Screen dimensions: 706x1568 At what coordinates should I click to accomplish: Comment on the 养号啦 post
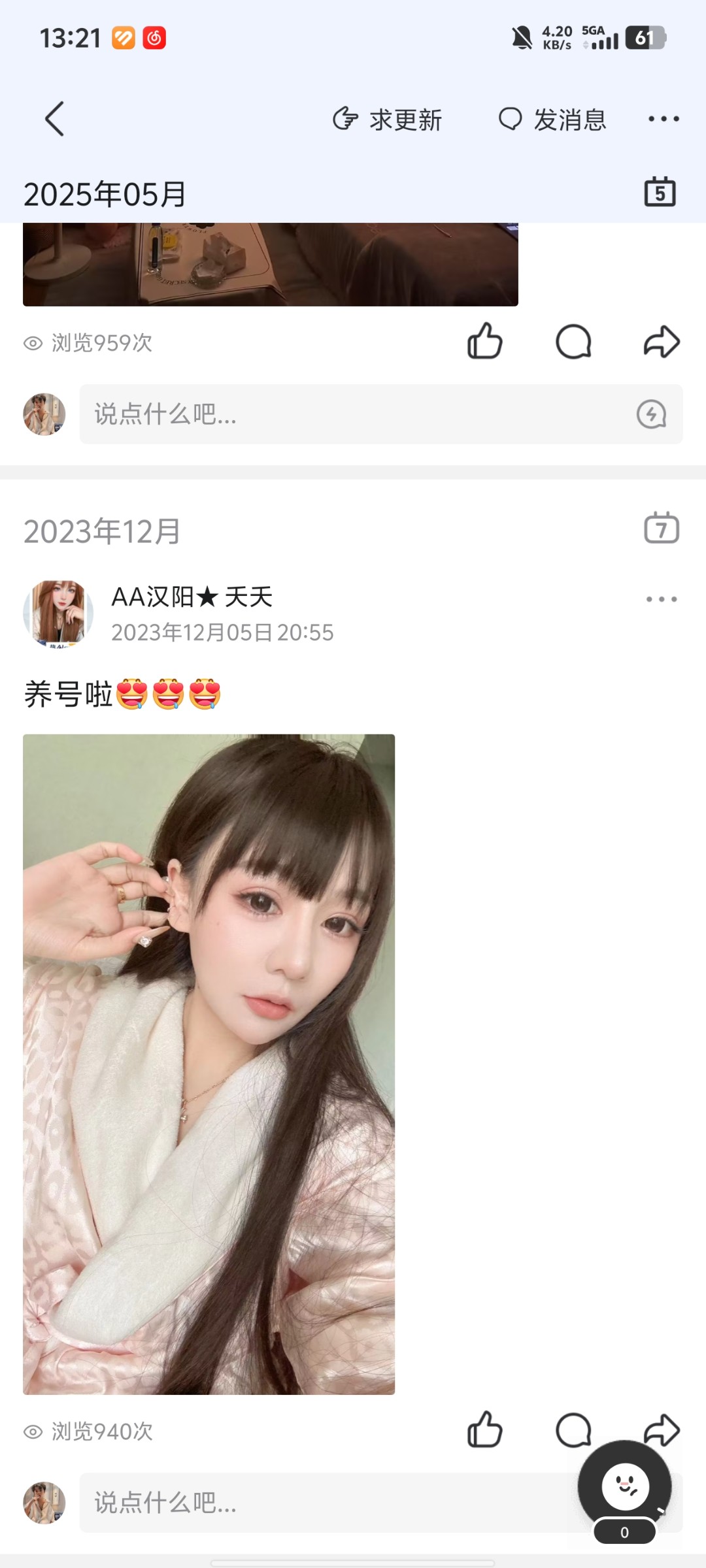pos(572,1429)
